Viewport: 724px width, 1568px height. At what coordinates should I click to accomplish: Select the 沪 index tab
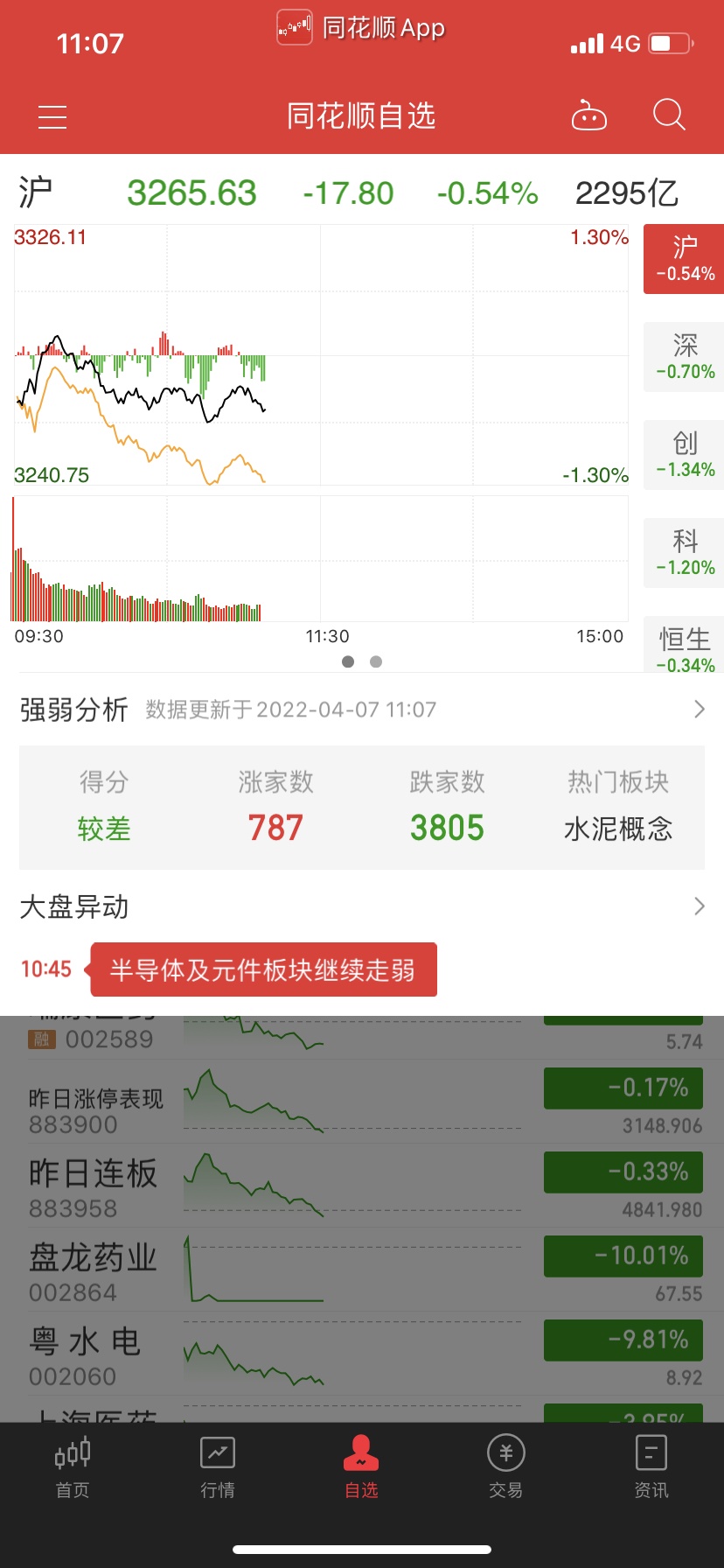click(684, 259)
